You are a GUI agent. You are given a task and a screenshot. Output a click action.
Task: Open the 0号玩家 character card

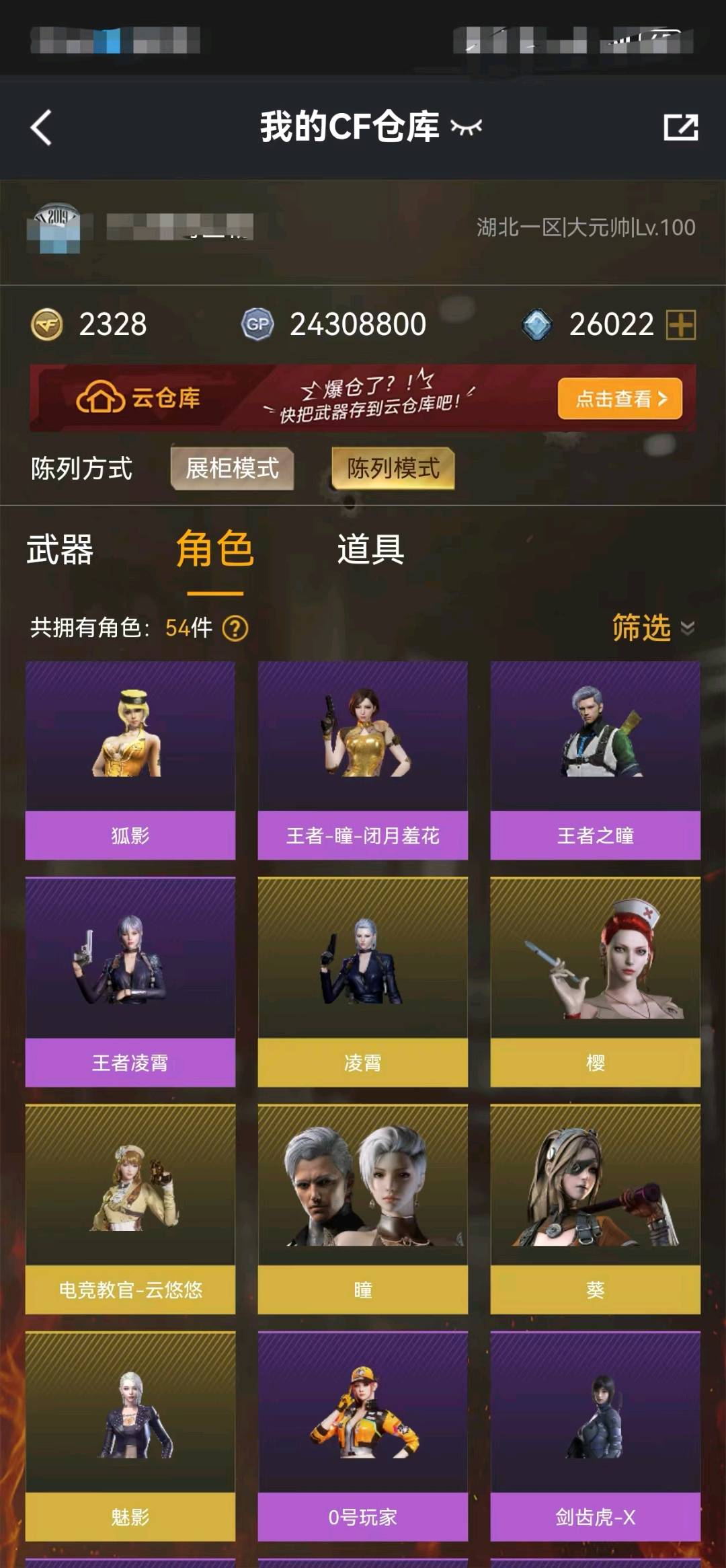point(363,1436)
